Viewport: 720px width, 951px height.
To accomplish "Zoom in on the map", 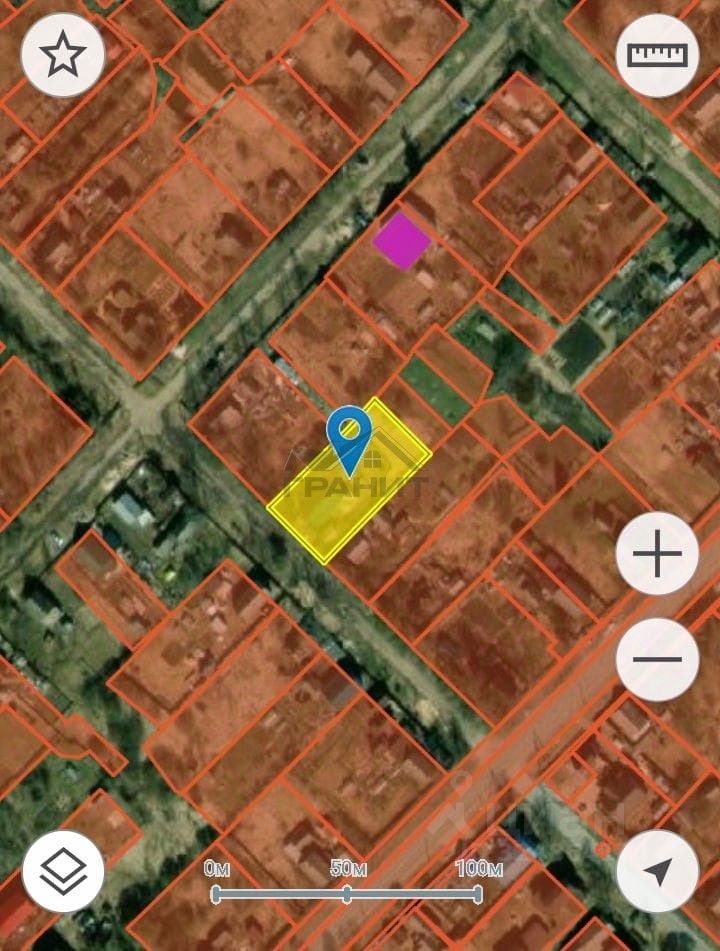I will (657, 554).
